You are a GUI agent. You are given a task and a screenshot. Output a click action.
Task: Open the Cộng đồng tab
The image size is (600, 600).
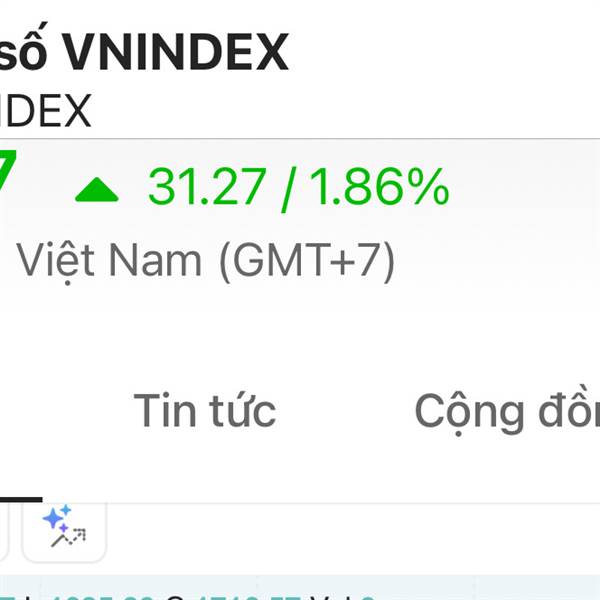point(506,411)
